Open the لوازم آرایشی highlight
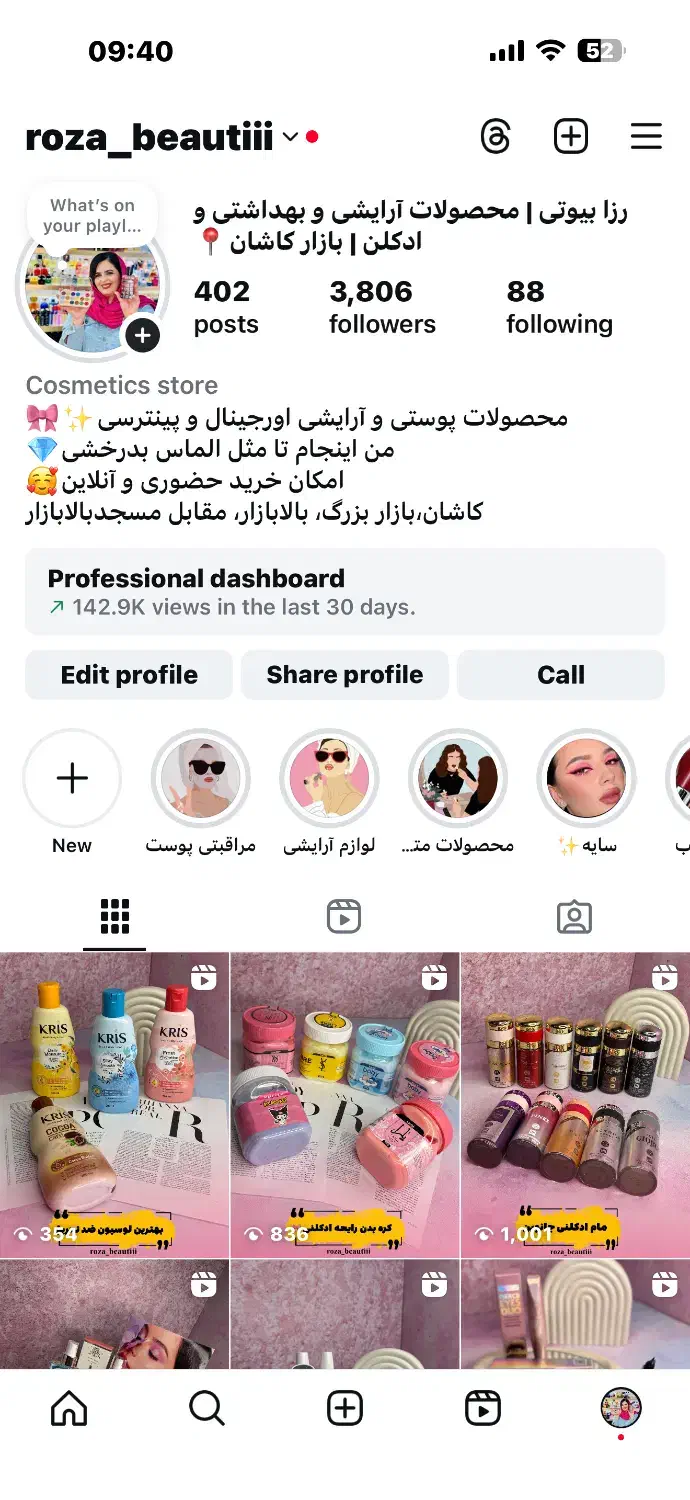 click(329, 779)
